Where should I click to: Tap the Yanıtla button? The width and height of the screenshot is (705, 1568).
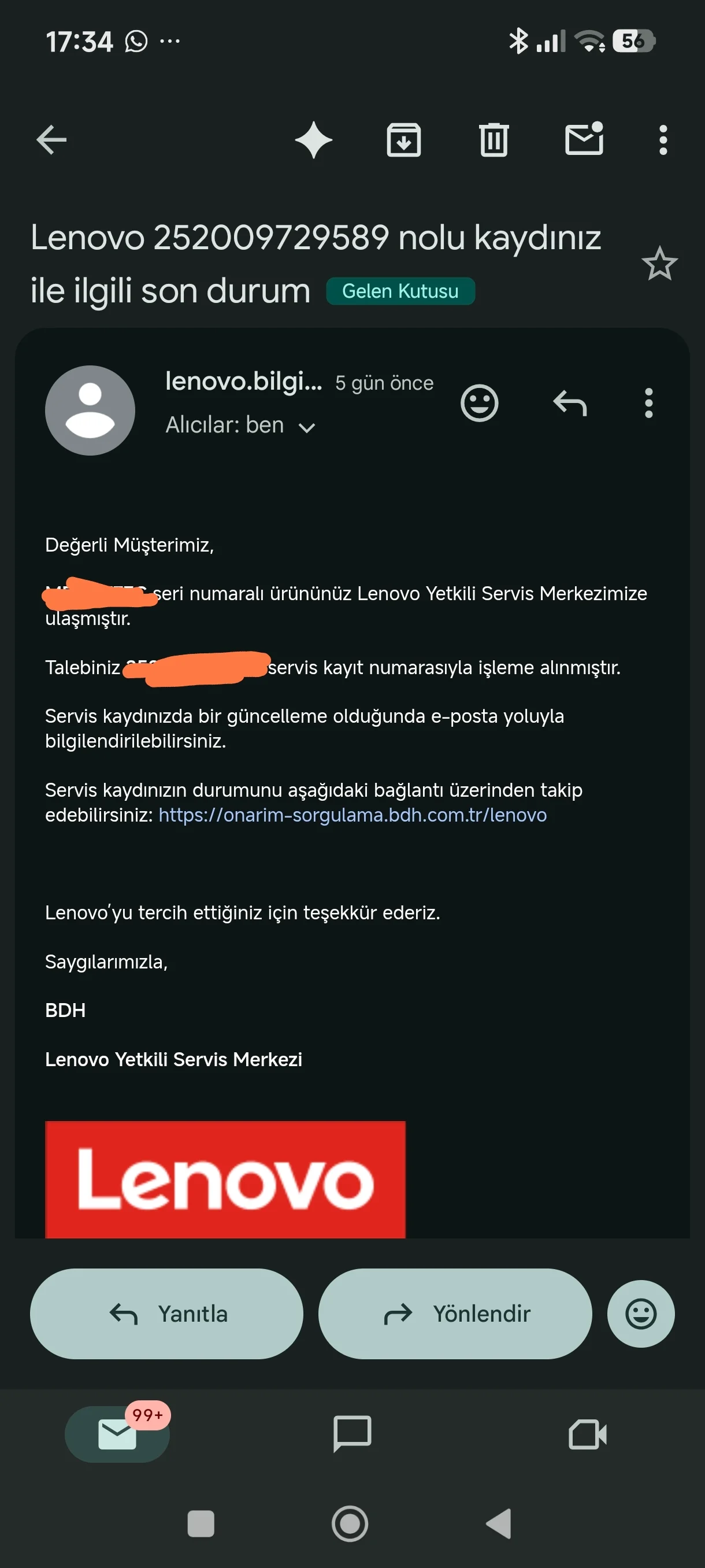[166, 1314]
